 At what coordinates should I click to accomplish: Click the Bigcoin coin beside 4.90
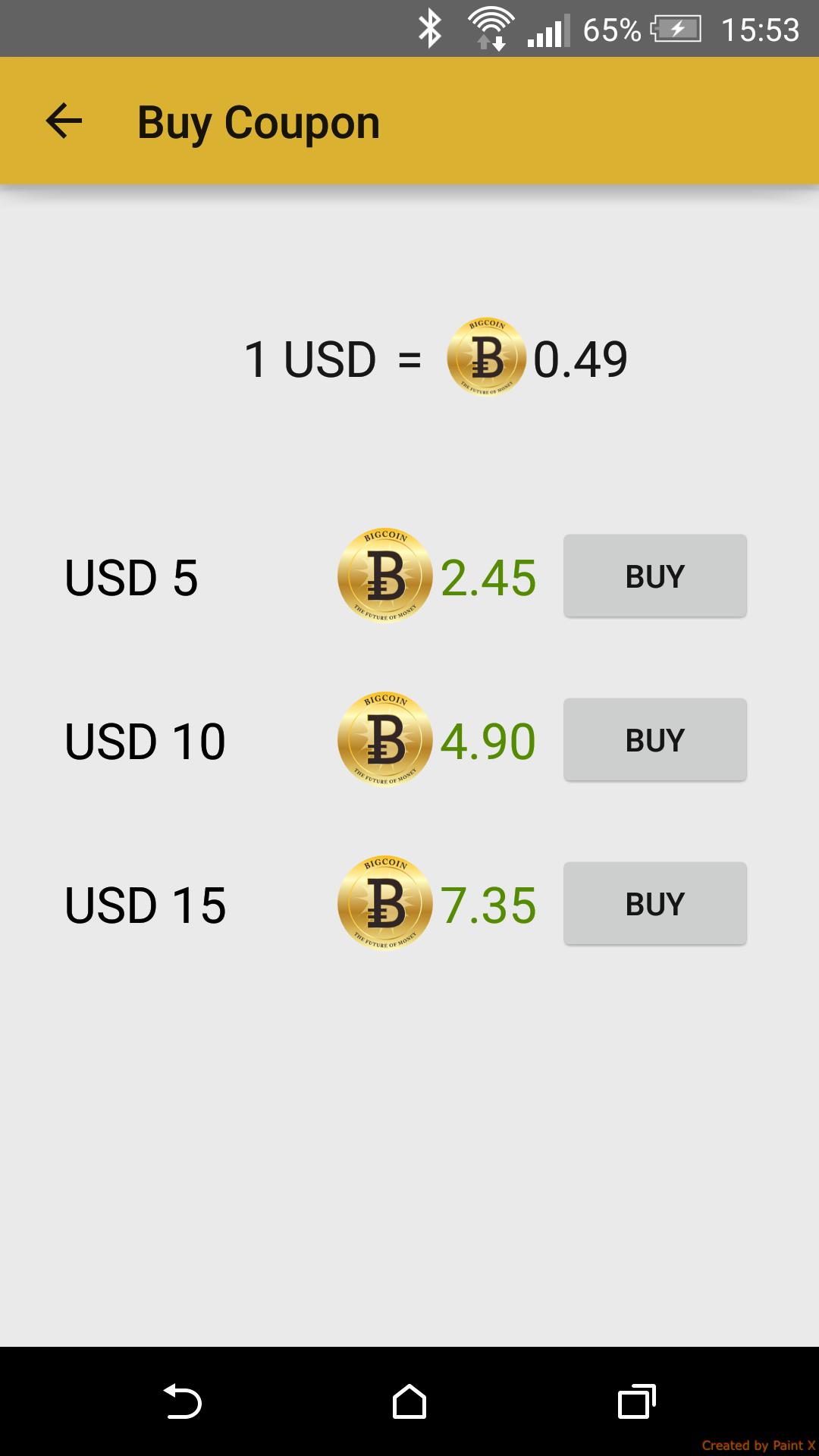384,739
